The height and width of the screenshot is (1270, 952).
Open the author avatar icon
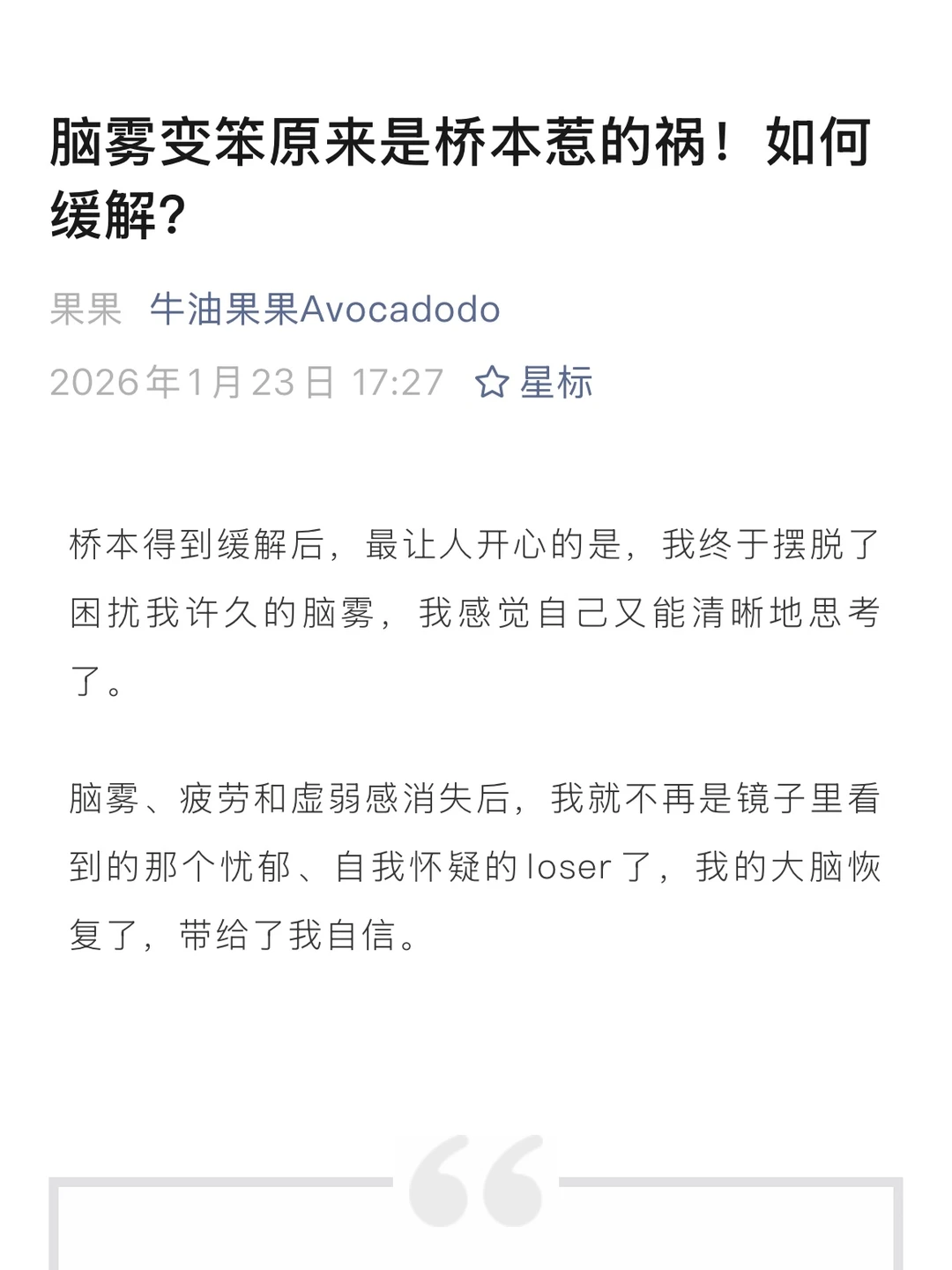(x=85, y=310)
